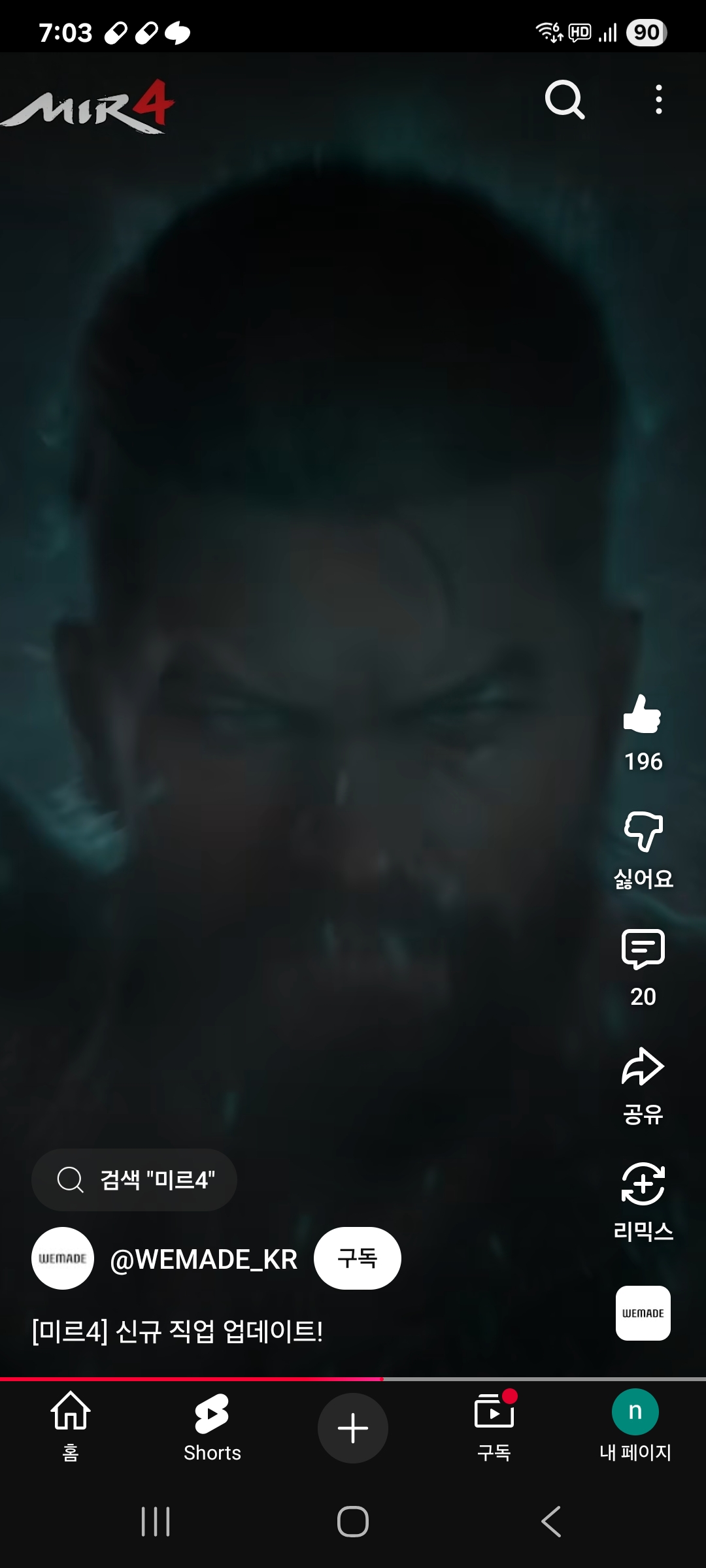Remix this Short with 리믹스
This screenshot has width=706, height=1568.
click(x=643, y=1184)
